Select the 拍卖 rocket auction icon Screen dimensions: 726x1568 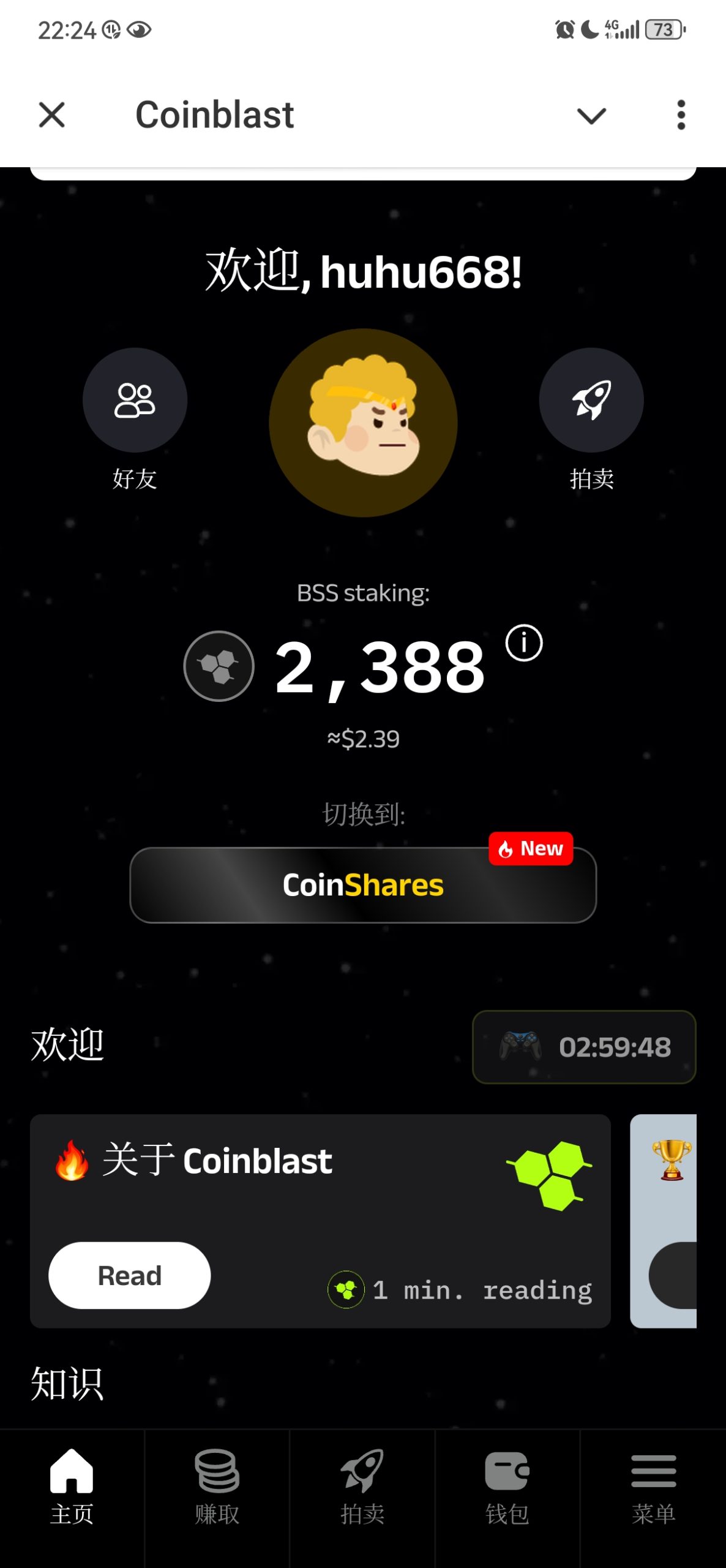pos(591,399)
